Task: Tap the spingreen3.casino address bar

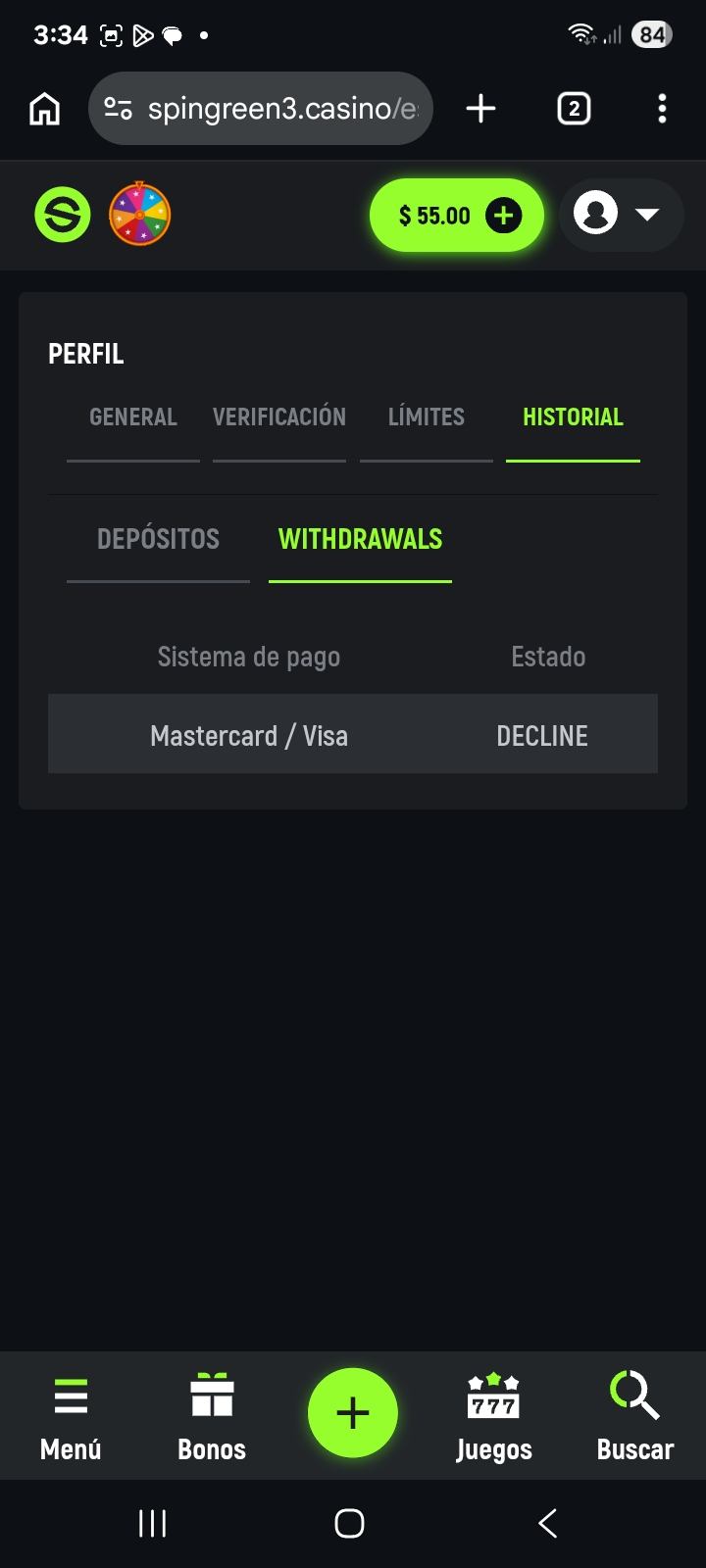Action: [x=284, y=109]
